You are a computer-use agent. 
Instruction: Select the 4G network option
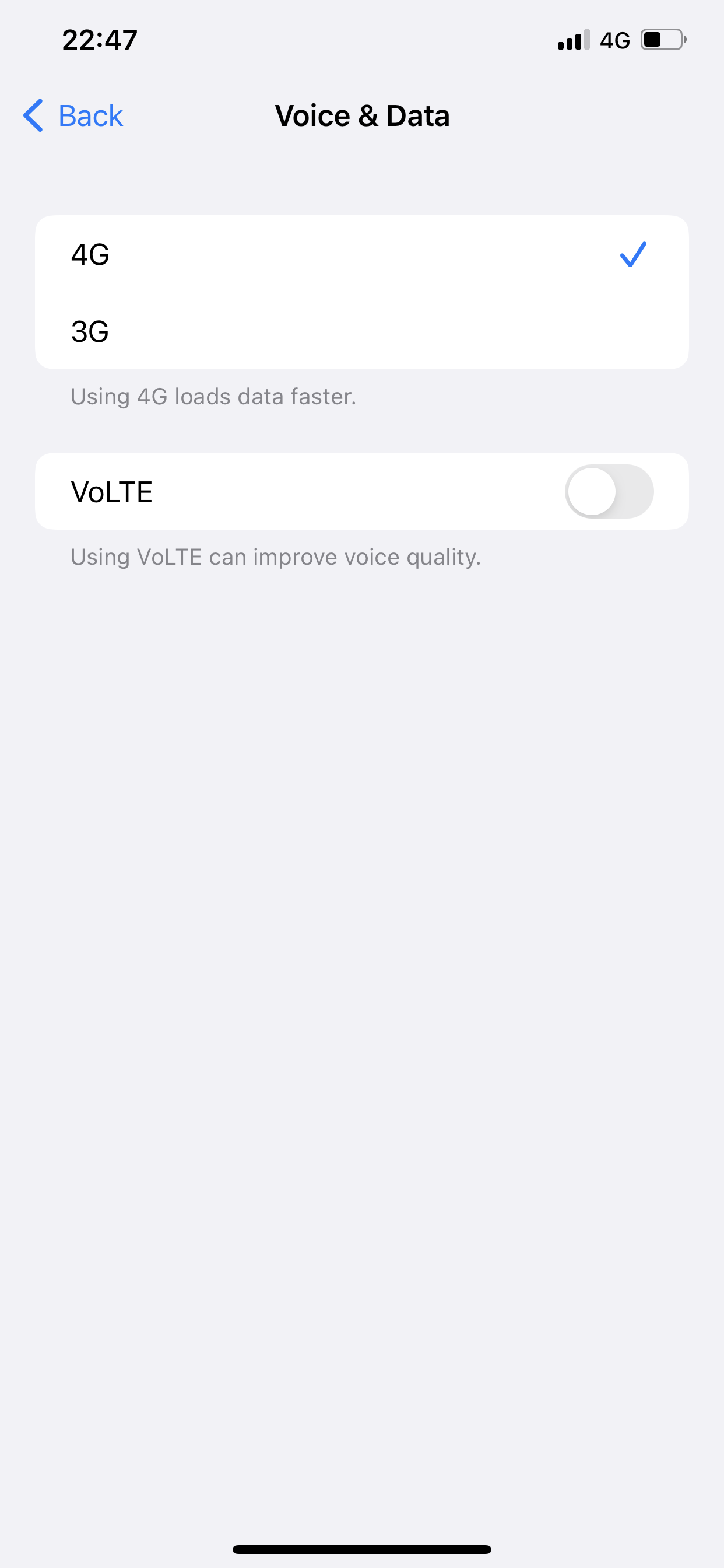pos(362,254)
